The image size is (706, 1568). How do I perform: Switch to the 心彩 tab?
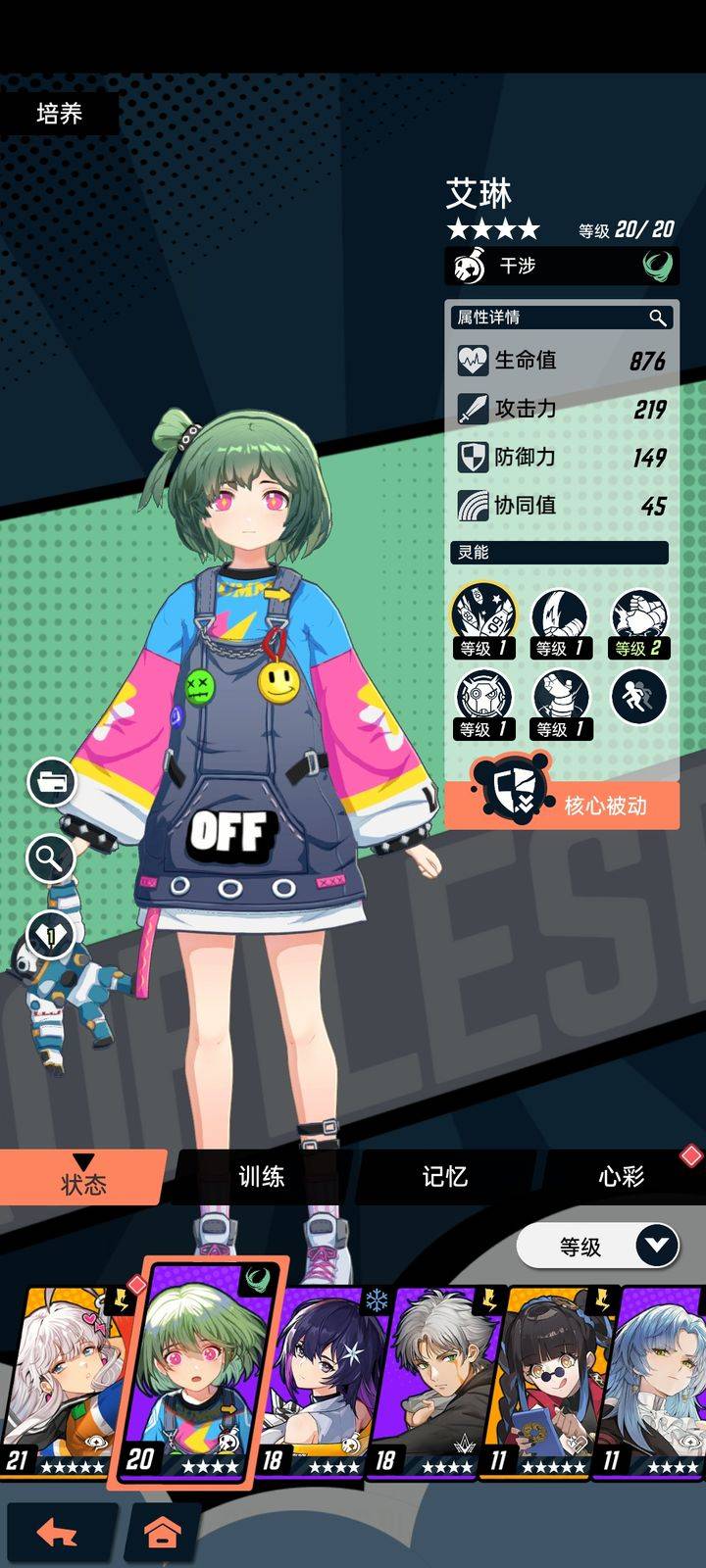point(622,1176)
